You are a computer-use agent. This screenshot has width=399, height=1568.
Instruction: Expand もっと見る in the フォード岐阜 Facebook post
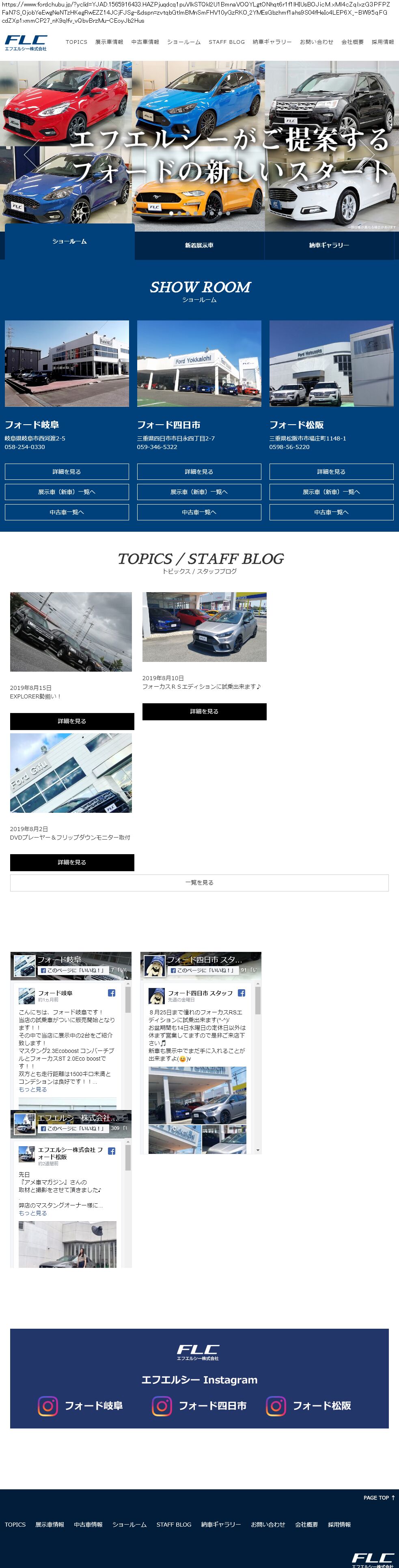(33, 1089)
